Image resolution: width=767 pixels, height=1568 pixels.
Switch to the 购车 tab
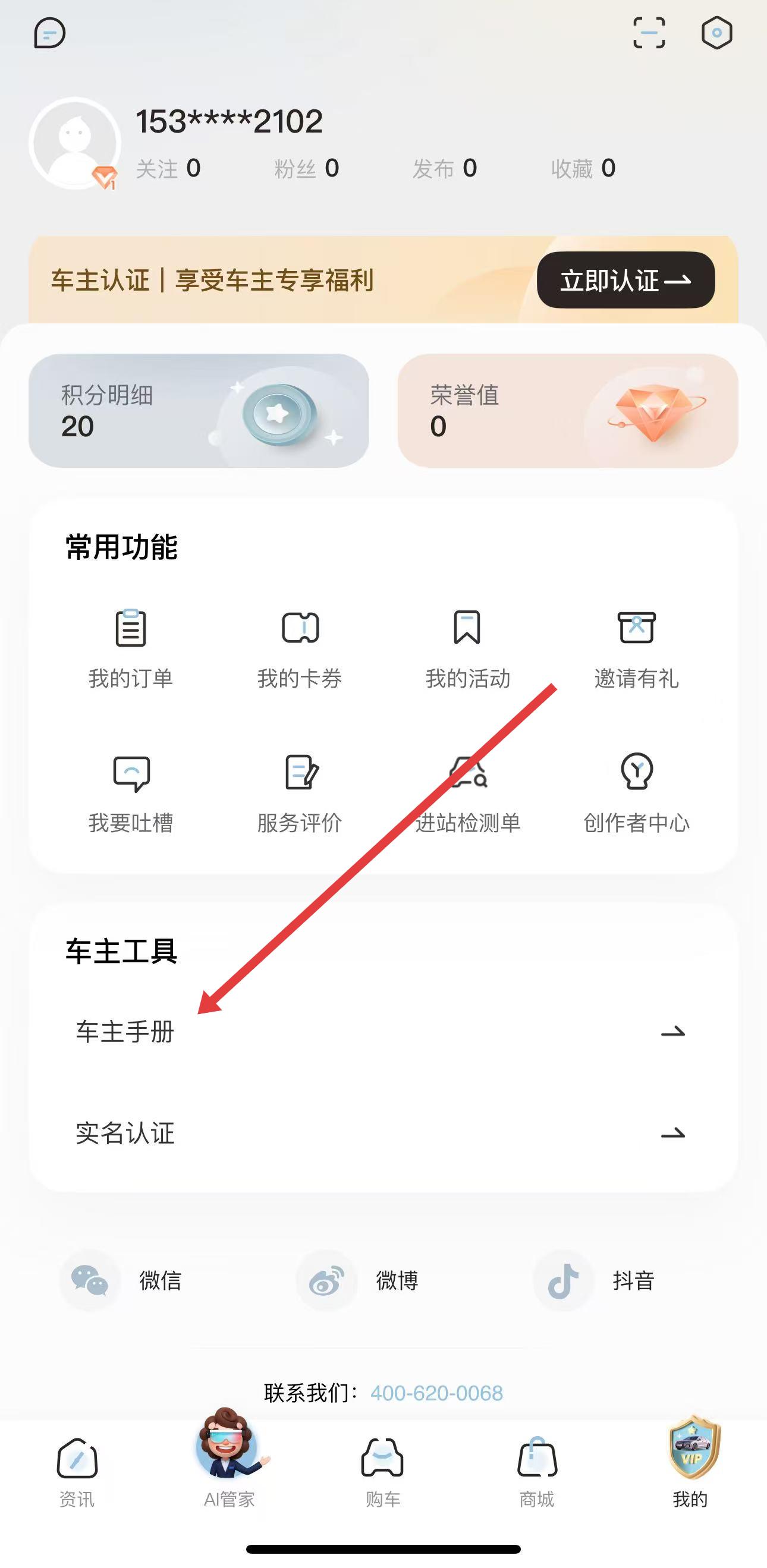click(x=383, y=1472)
